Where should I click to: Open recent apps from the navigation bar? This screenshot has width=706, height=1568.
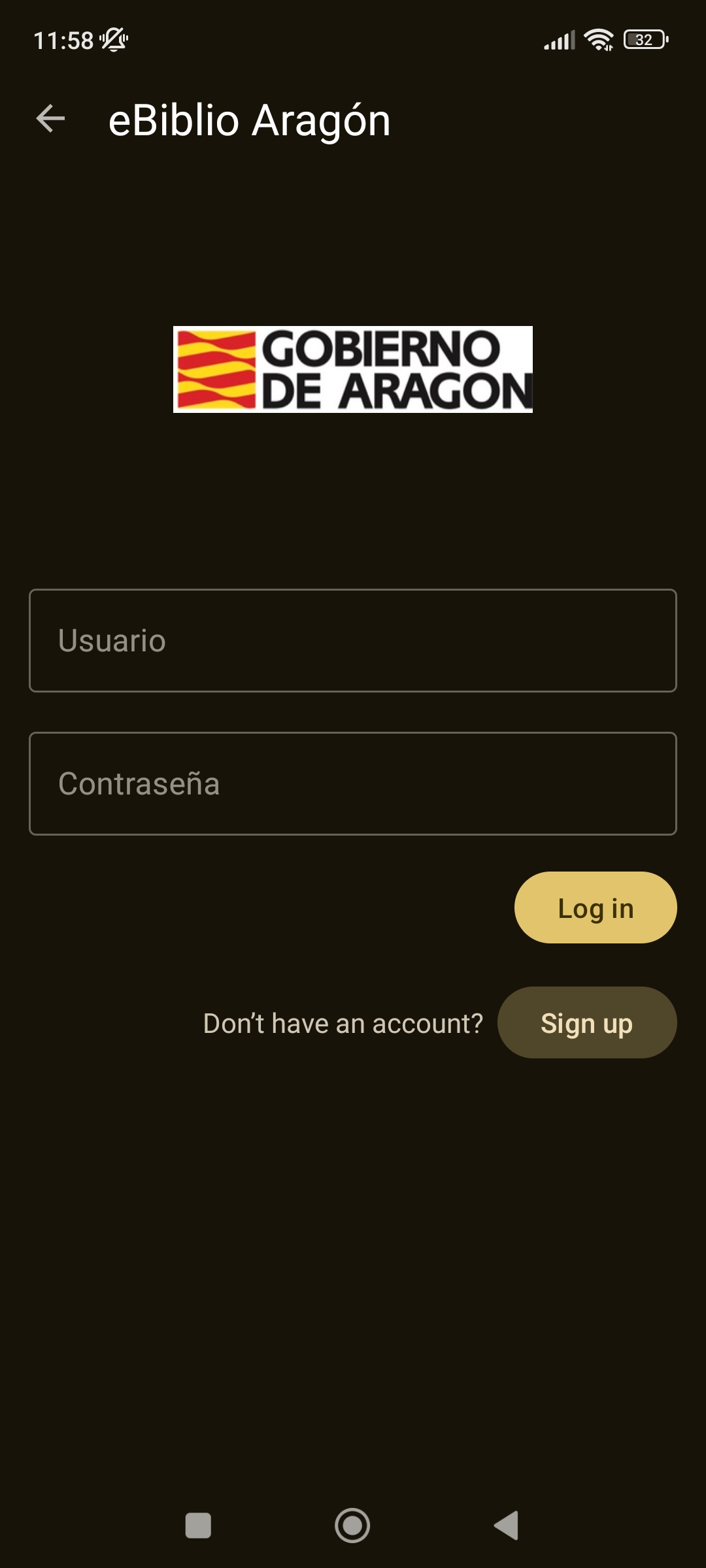[198, 1526]
